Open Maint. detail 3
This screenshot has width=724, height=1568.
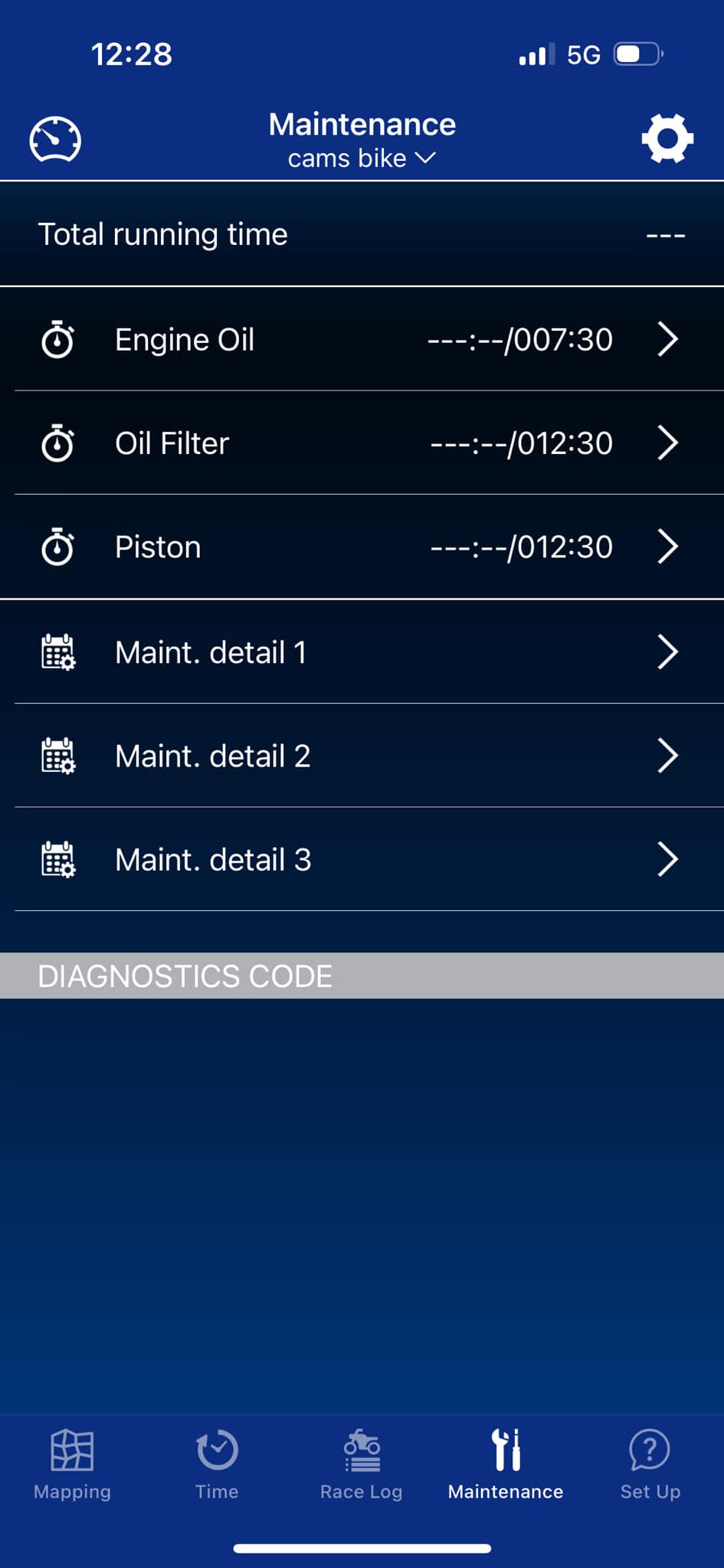[x=362, y=859]
